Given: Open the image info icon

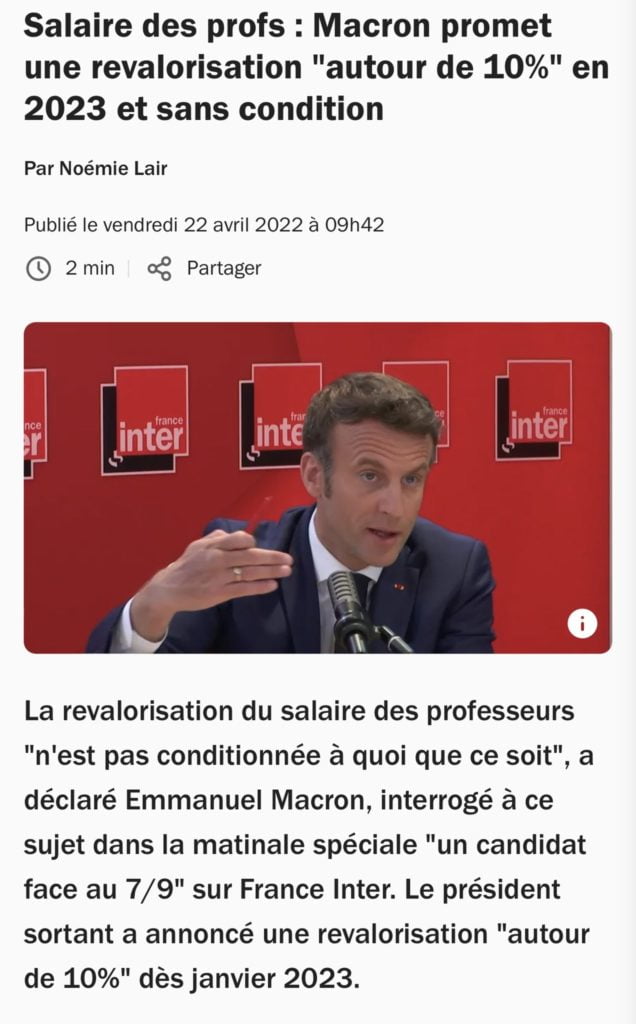Looking at the screenshot, I should [x=582, y=624].
